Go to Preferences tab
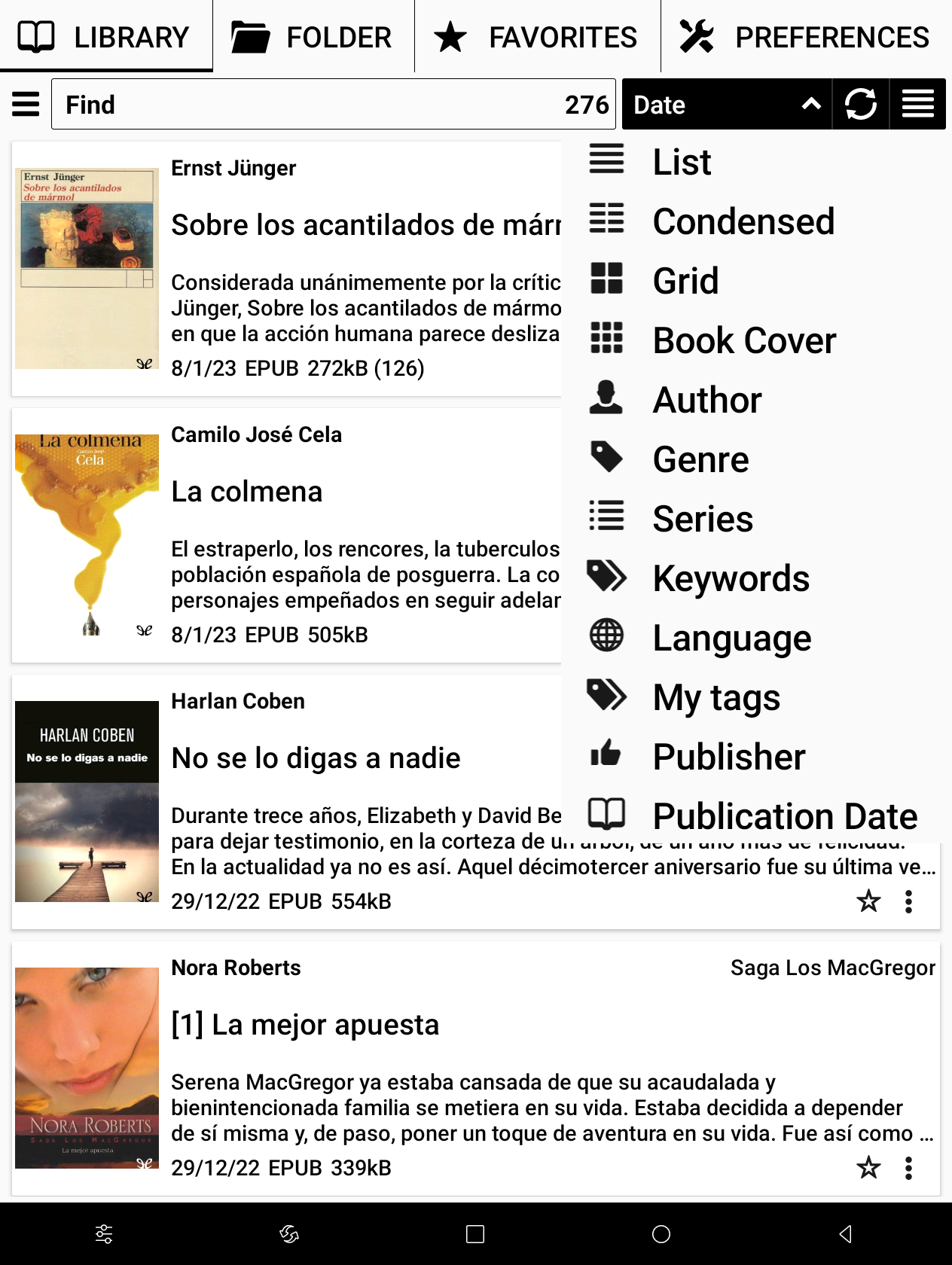952x1265 pixels. (x=805, y=37)
